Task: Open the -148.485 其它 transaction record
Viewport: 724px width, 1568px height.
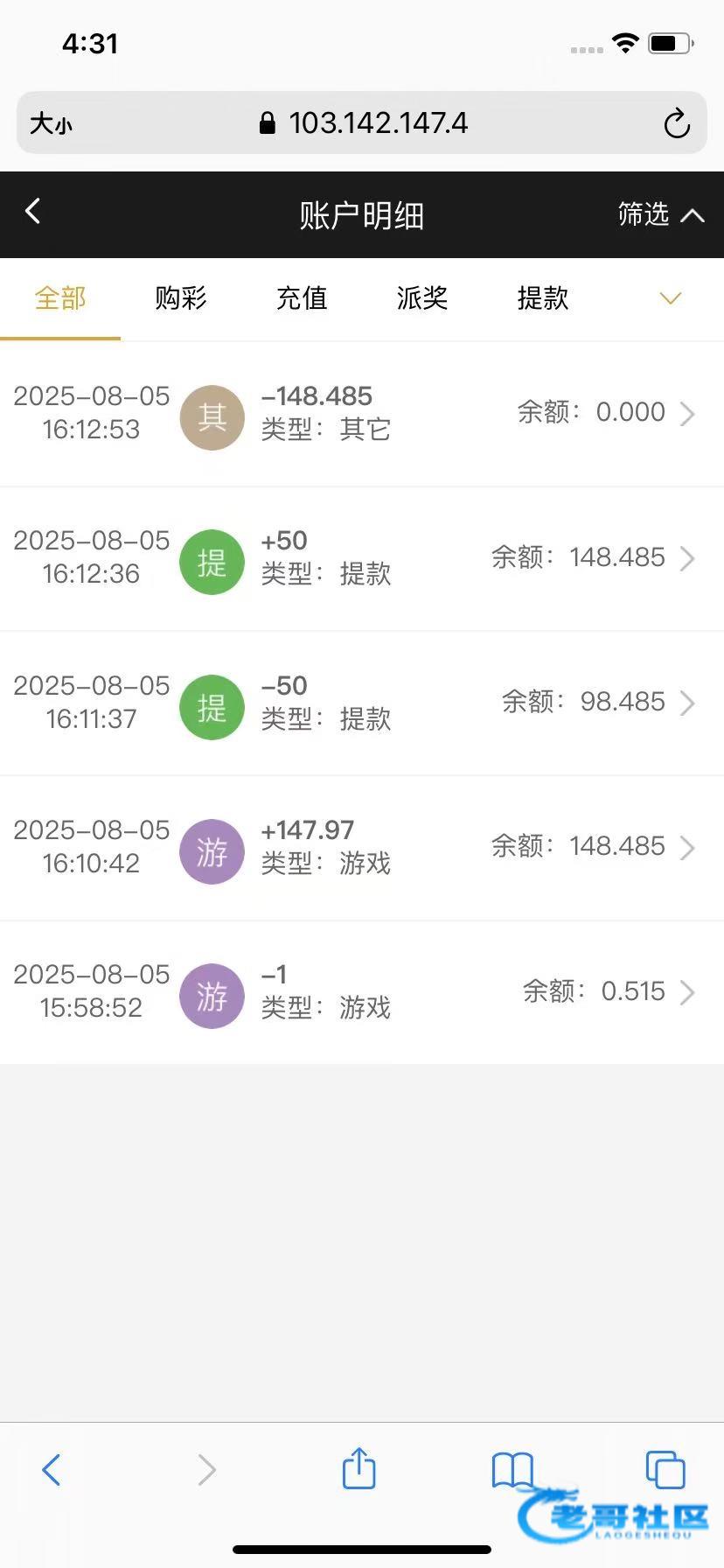Action: click(362, 414)
